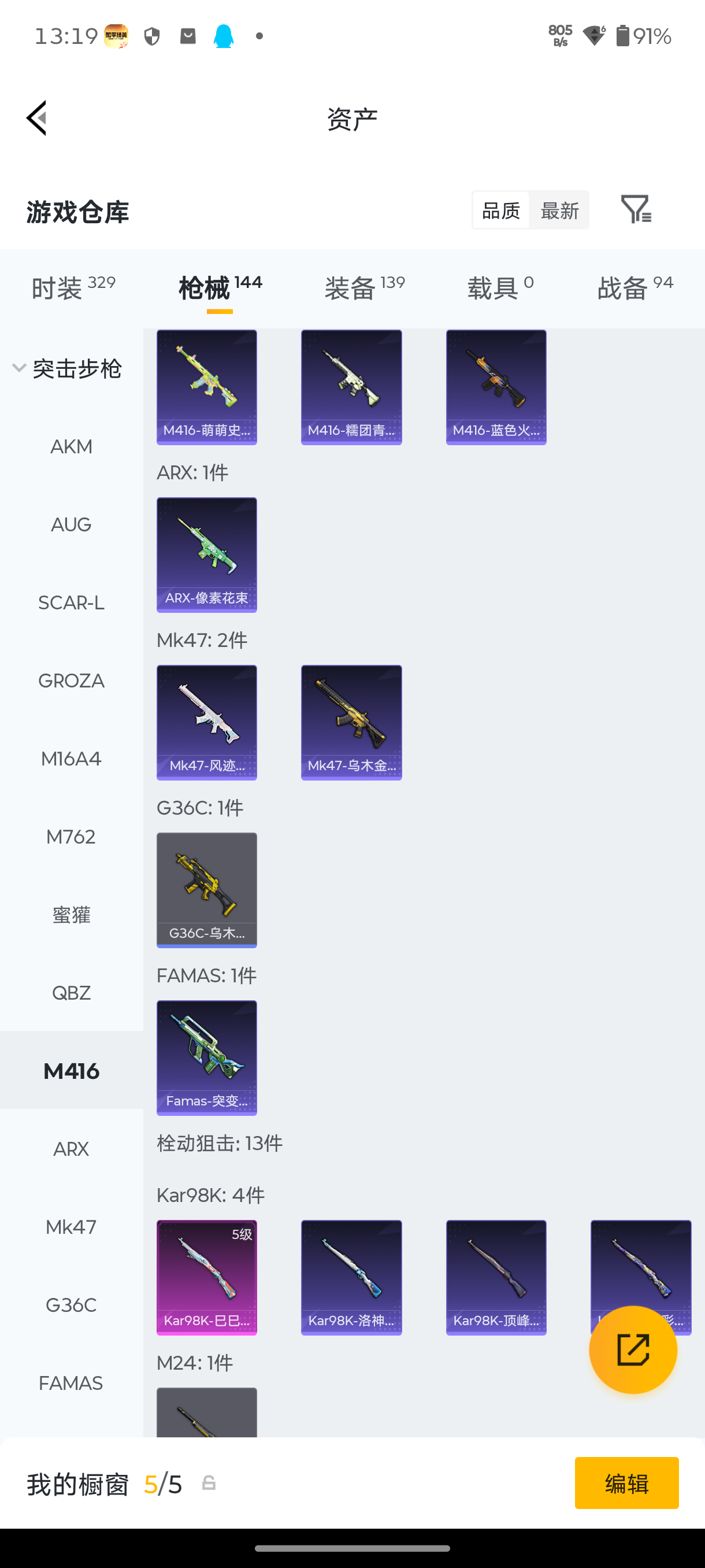Jump to the GROZA weapon section
705x1568 pixels.
tap(71, 681)
